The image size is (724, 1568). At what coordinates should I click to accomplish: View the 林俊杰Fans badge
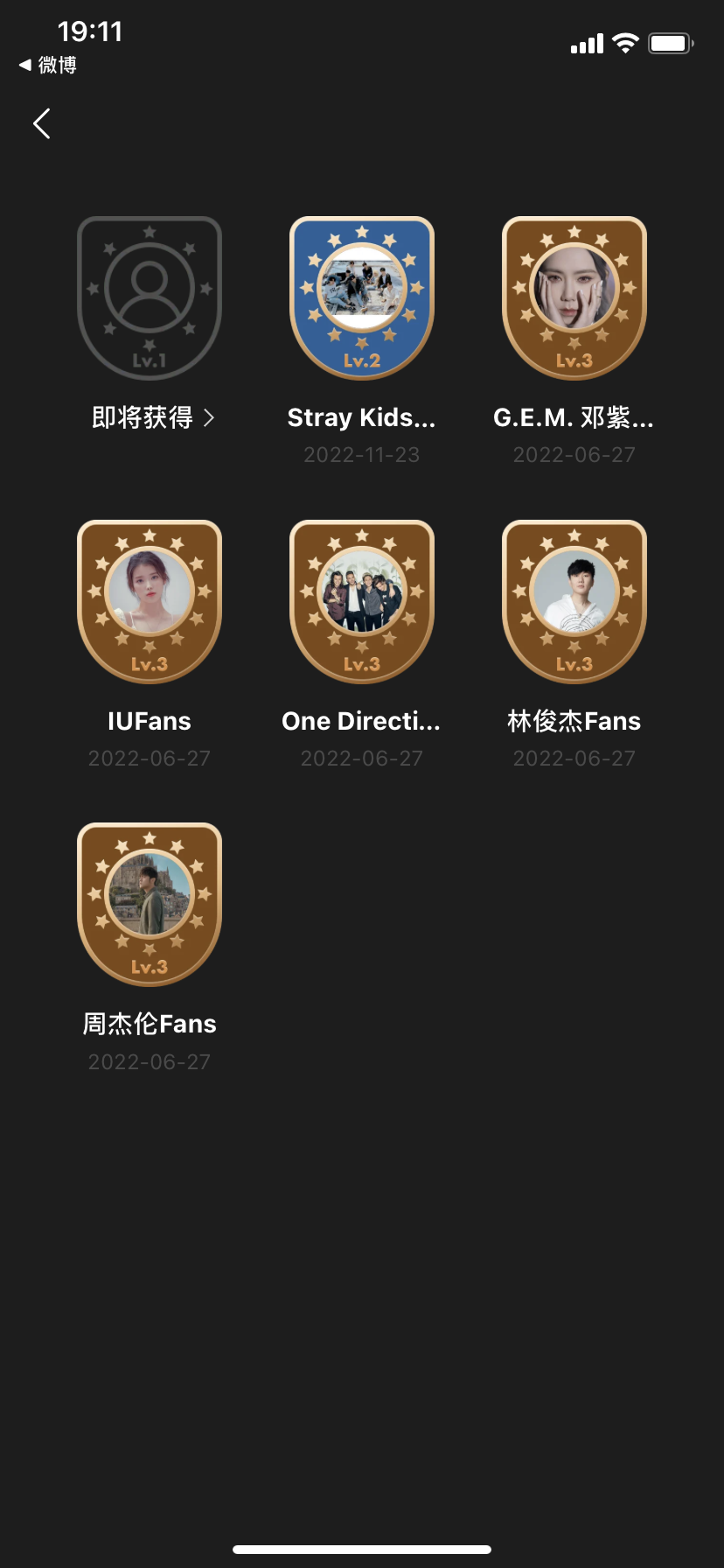pyautogui.click(x=574, y=602)
